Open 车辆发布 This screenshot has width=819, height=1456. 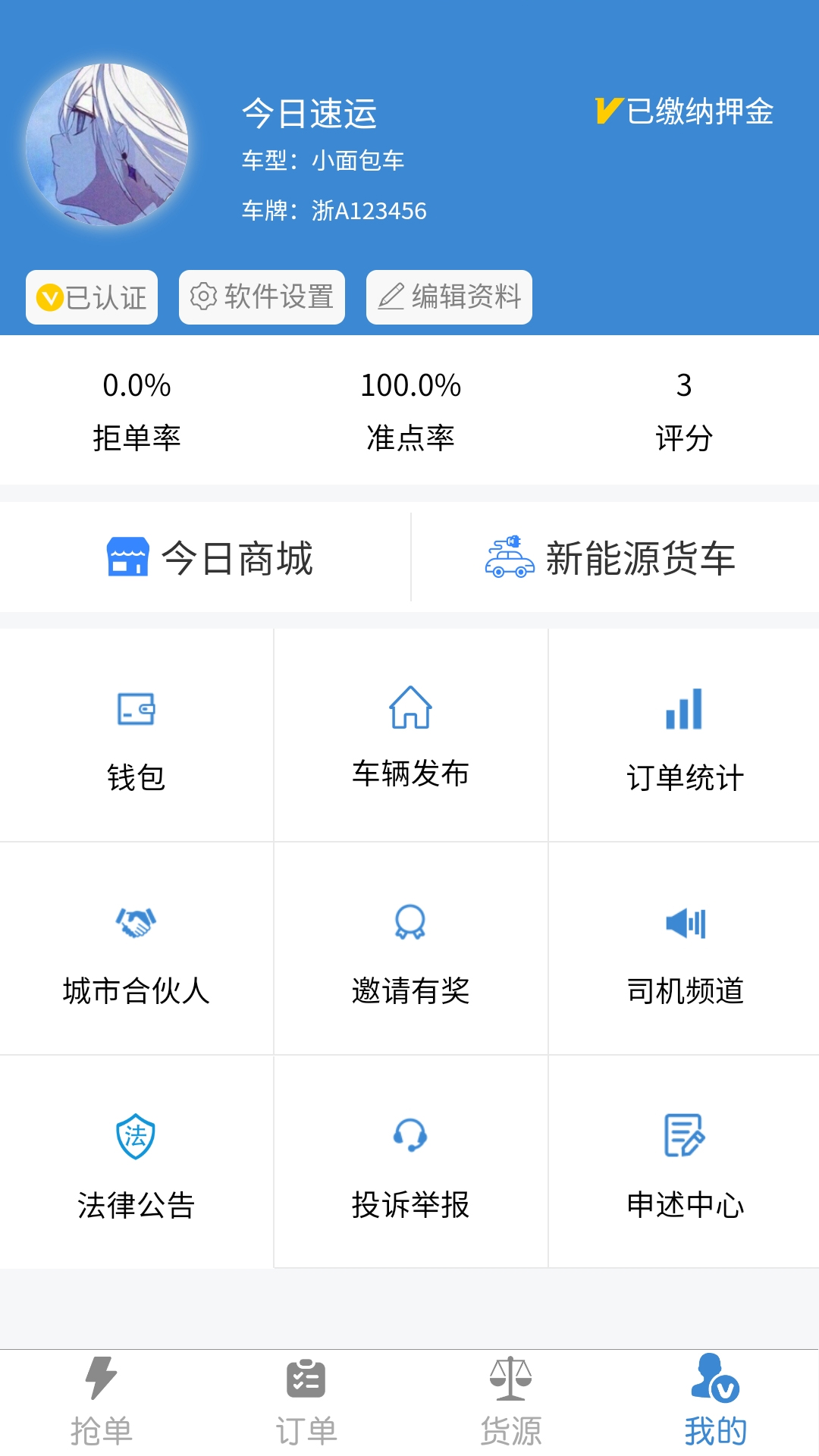tap(410, 735)
